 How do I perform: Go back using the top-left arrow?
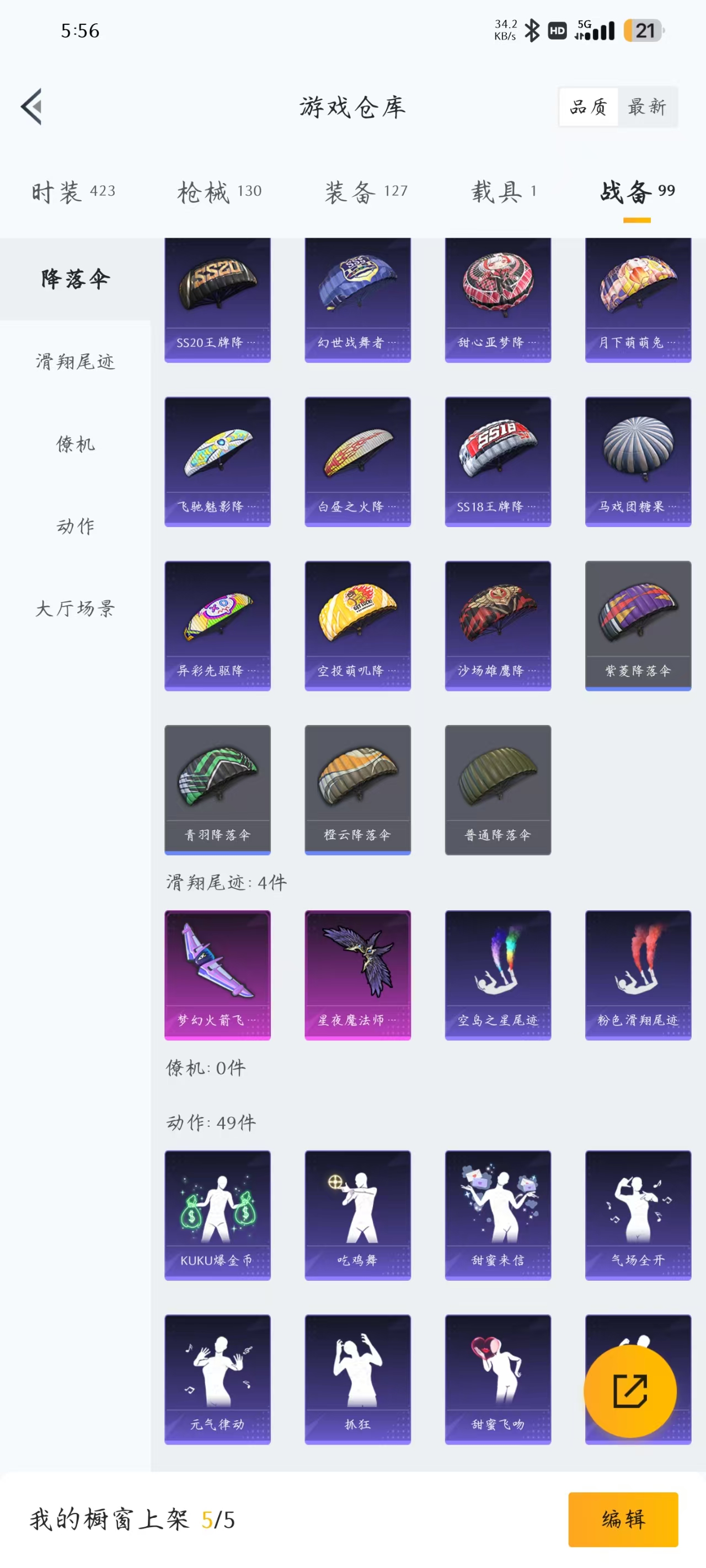coord(31,106)
